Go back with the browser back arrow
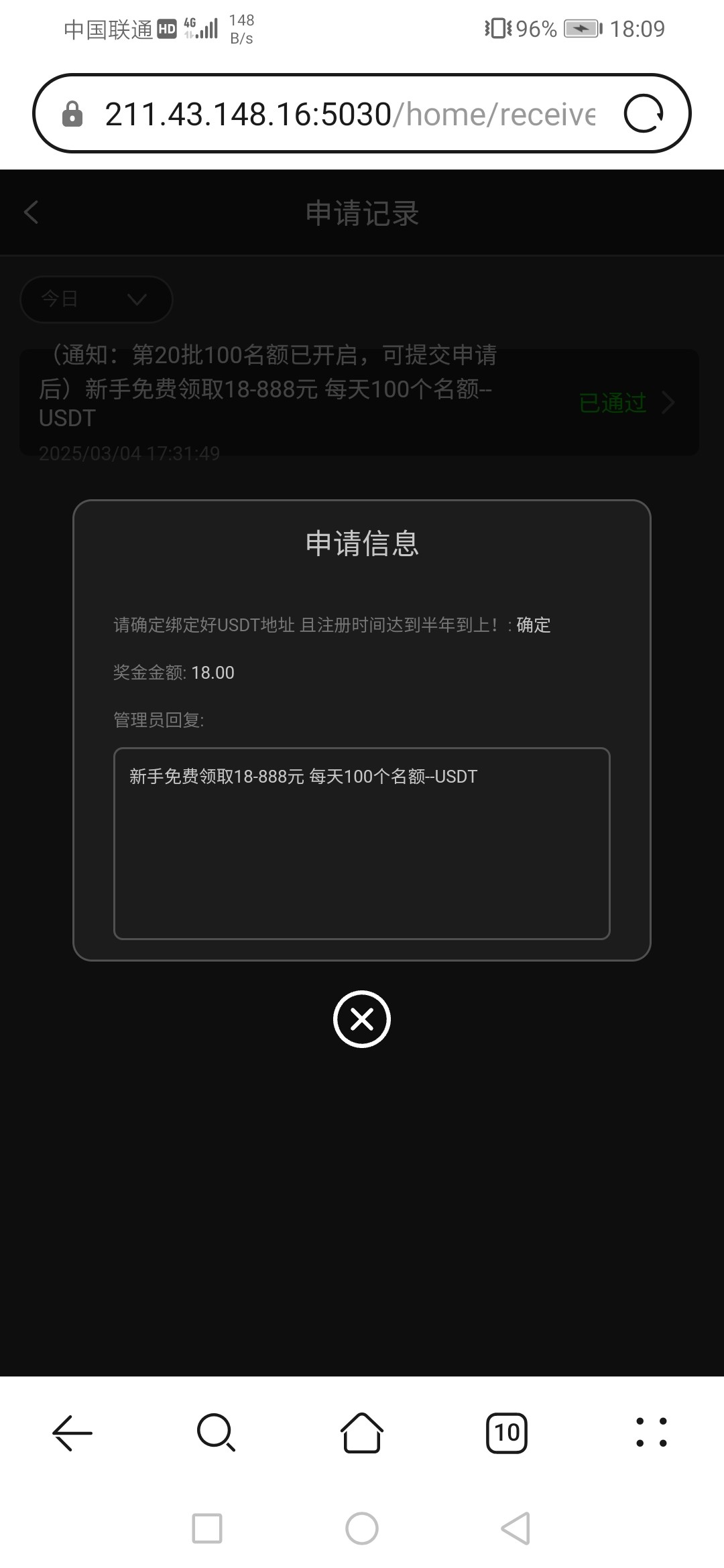This screenshot has width=724, height=1568. pos(72,1433)
